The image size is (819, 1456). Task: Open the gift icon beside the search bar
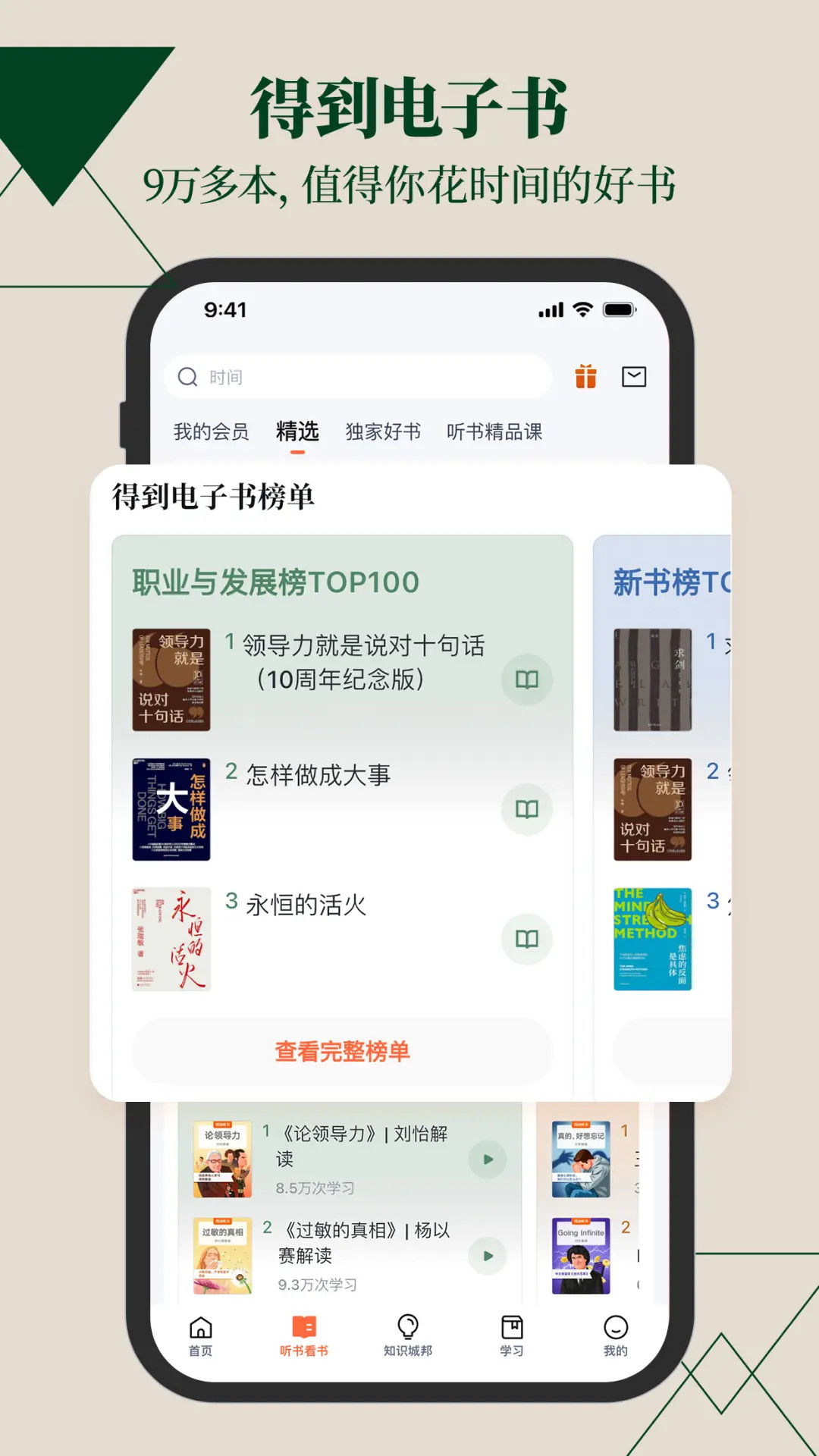pos(585,375)
